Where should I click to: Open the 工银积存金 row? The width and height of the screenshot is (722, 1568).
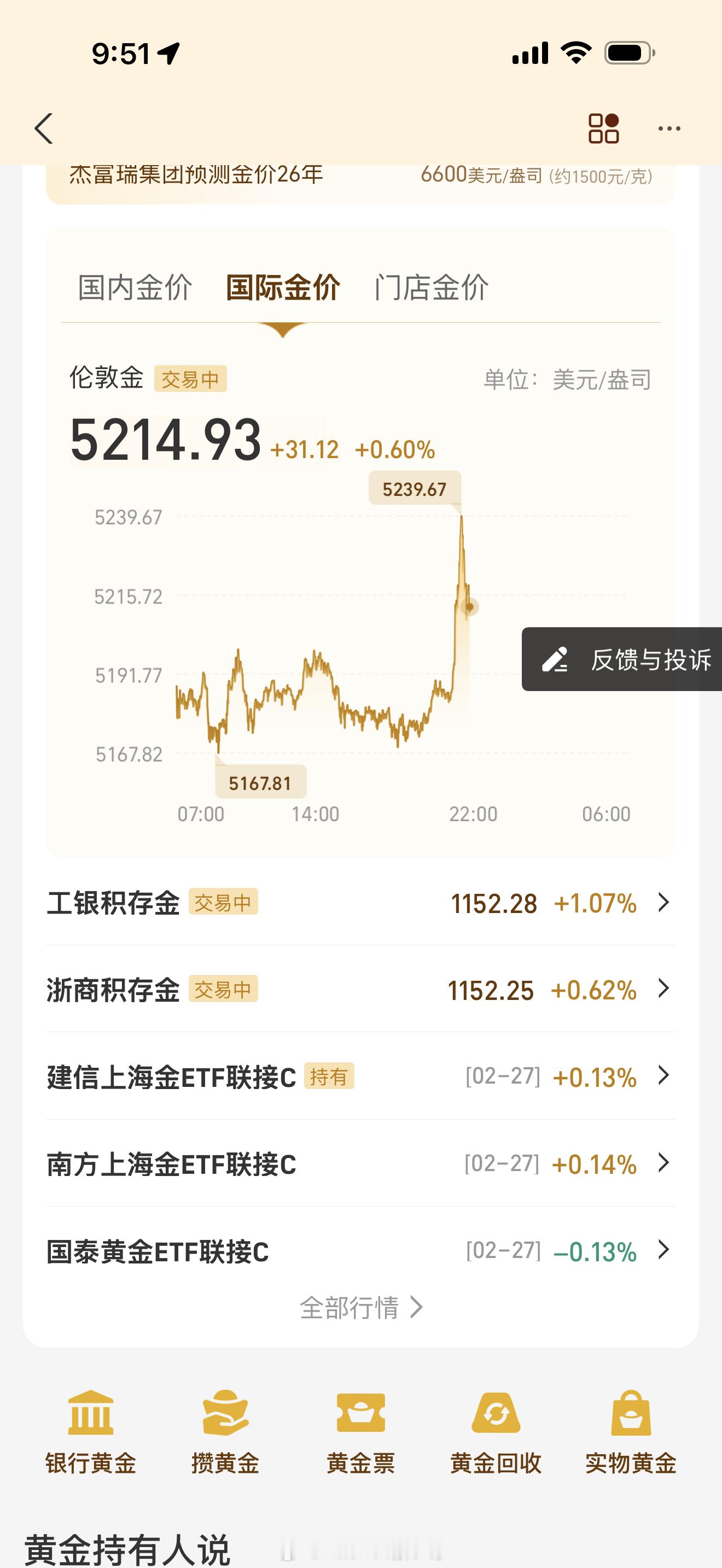coord(360,903)
